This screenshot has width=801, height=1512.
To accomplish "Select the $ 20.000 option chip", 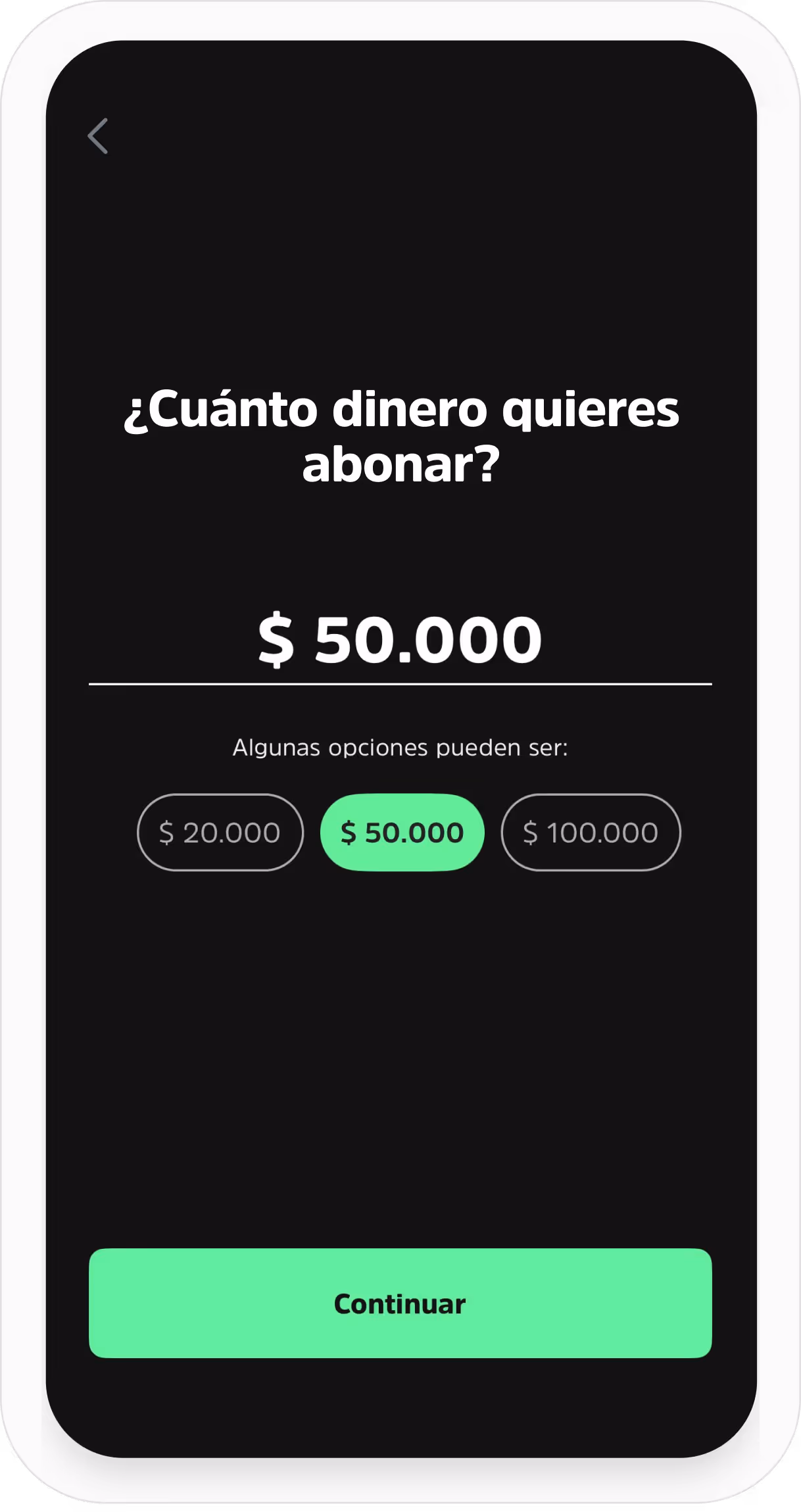I will click(x=220, y=833).
